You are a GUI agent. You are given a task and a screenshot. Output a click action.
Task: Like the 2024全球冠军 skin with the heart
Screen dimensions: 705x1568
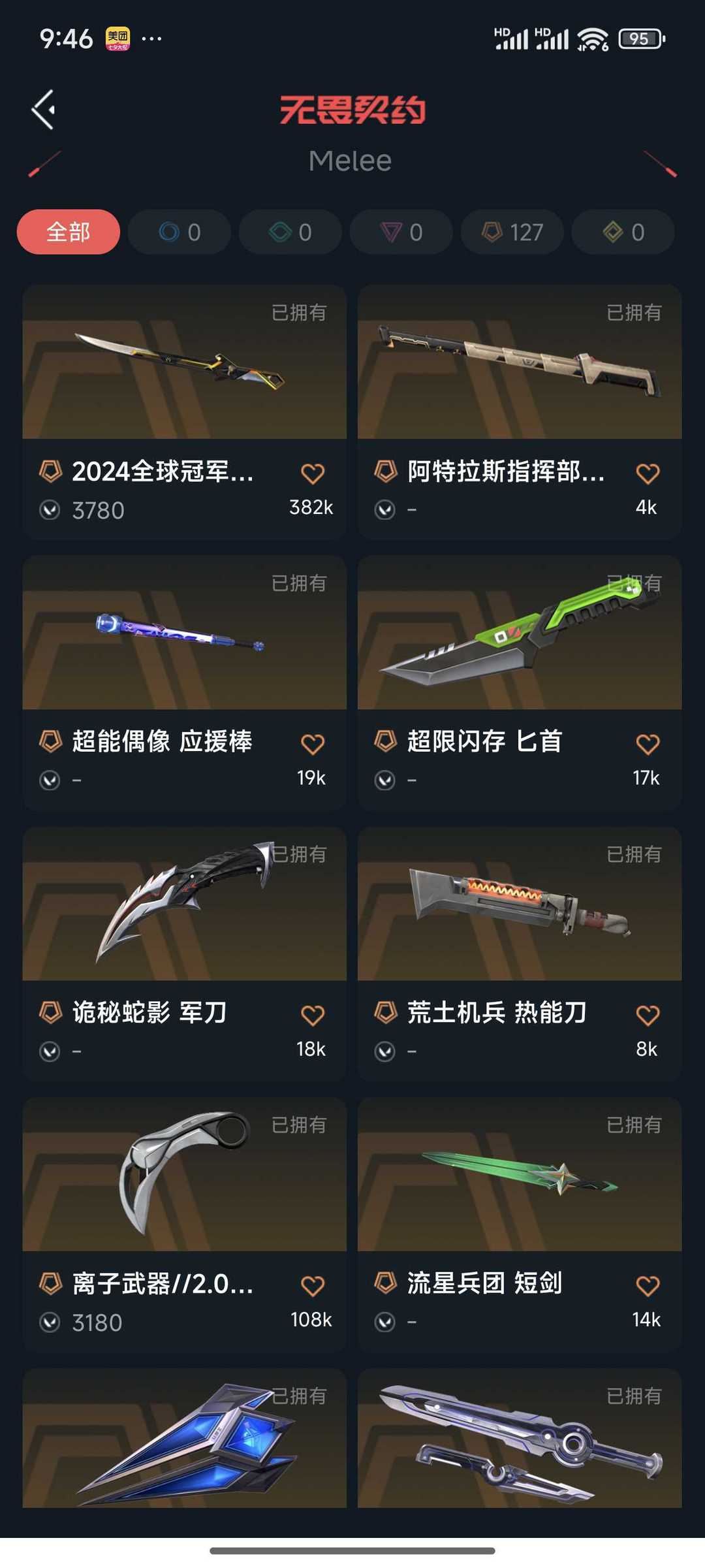click(x=313, y=473)
